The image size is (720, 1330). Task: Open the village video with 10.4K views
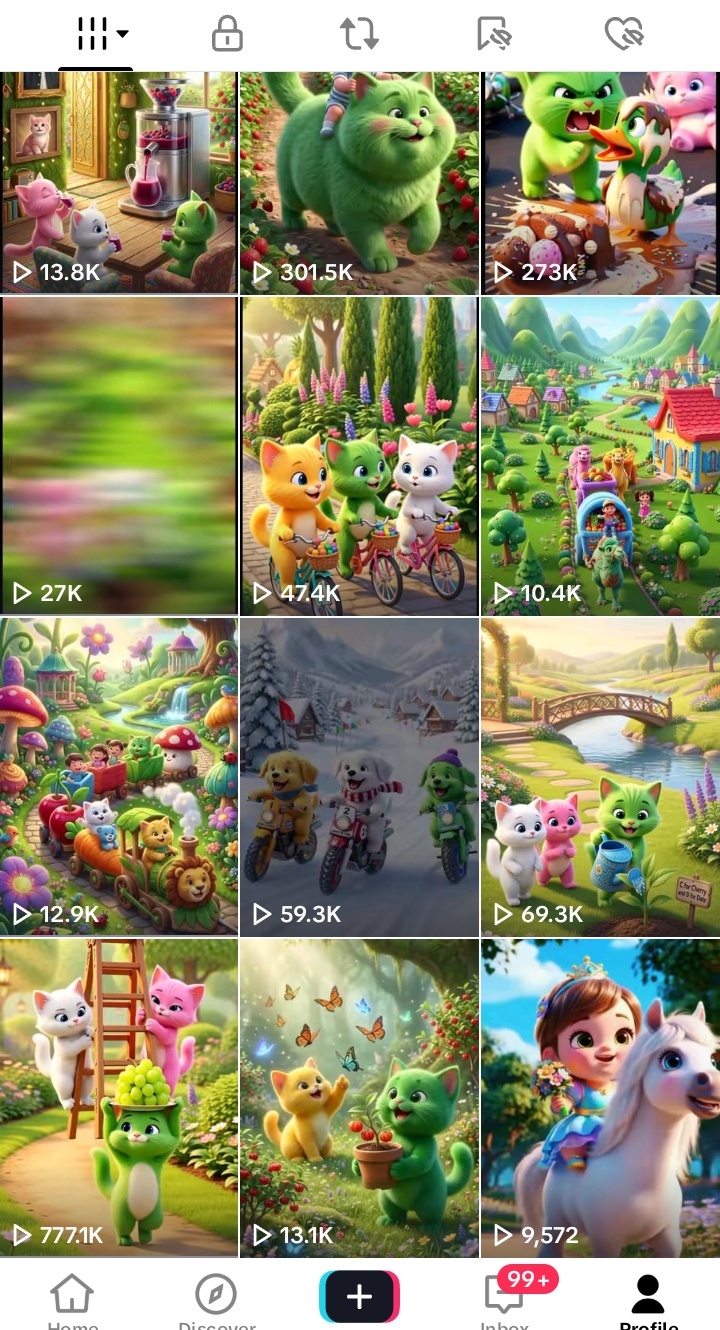point(600,456)
